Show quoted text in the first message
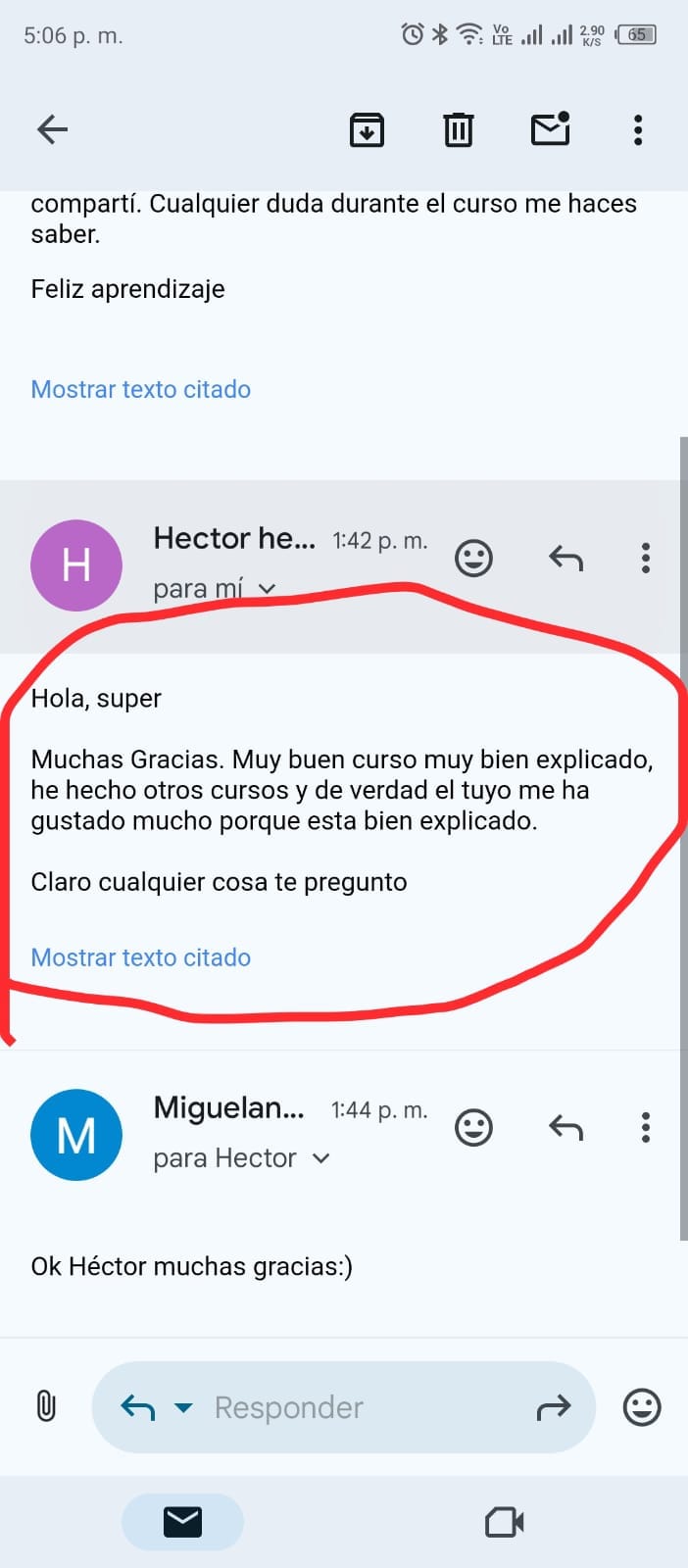 (140, 389)
